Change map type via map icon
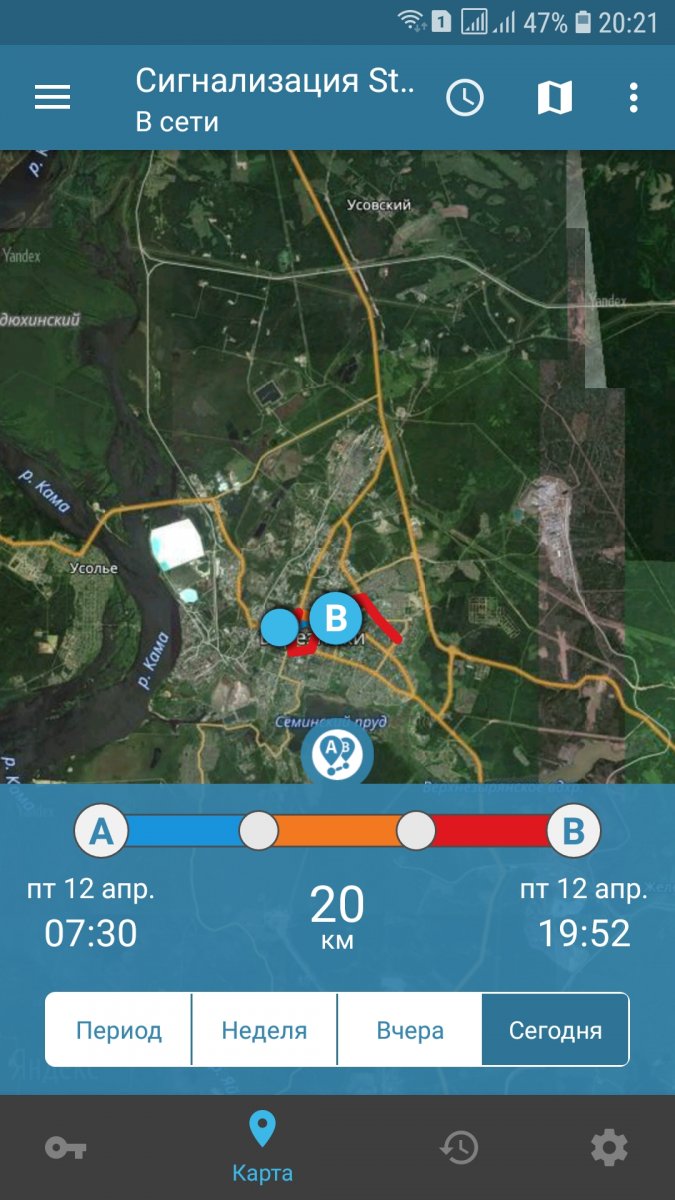This screenshot has height=1200, width=675. (x=554, y=97)
